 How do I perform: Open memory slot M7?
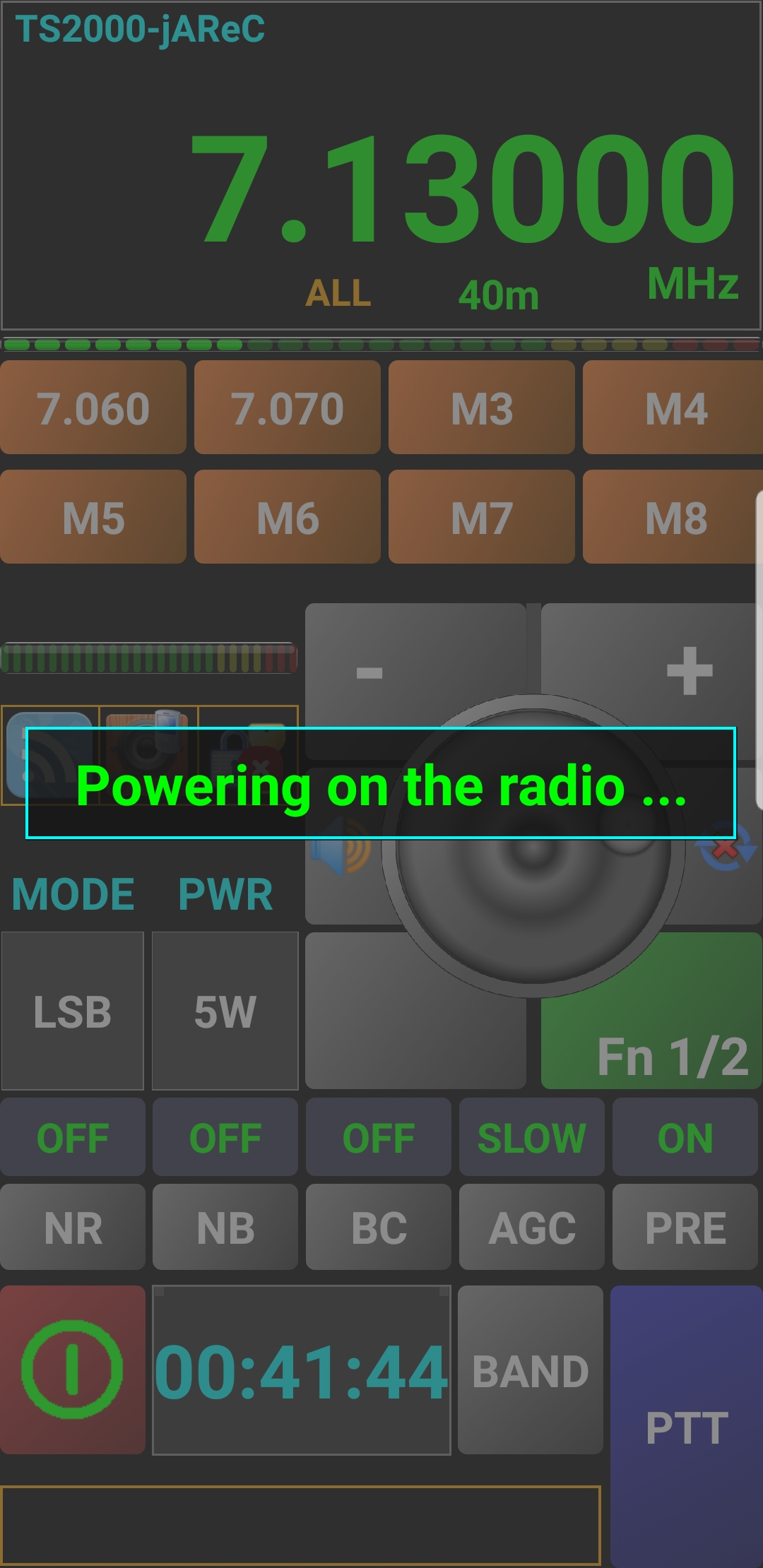[481, 517]
